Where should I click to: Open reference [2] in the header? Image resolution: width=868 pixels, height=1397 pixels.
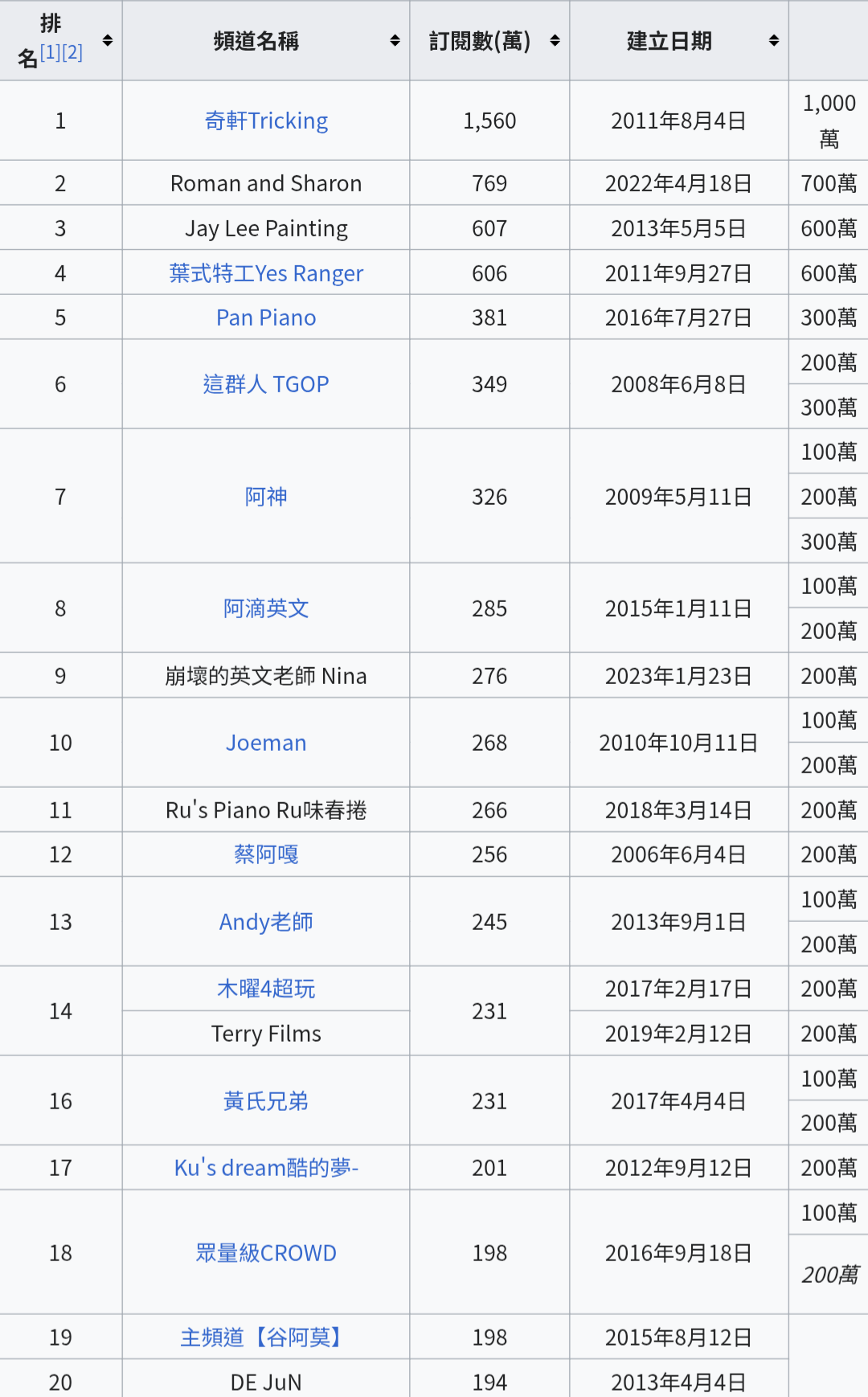72,52
